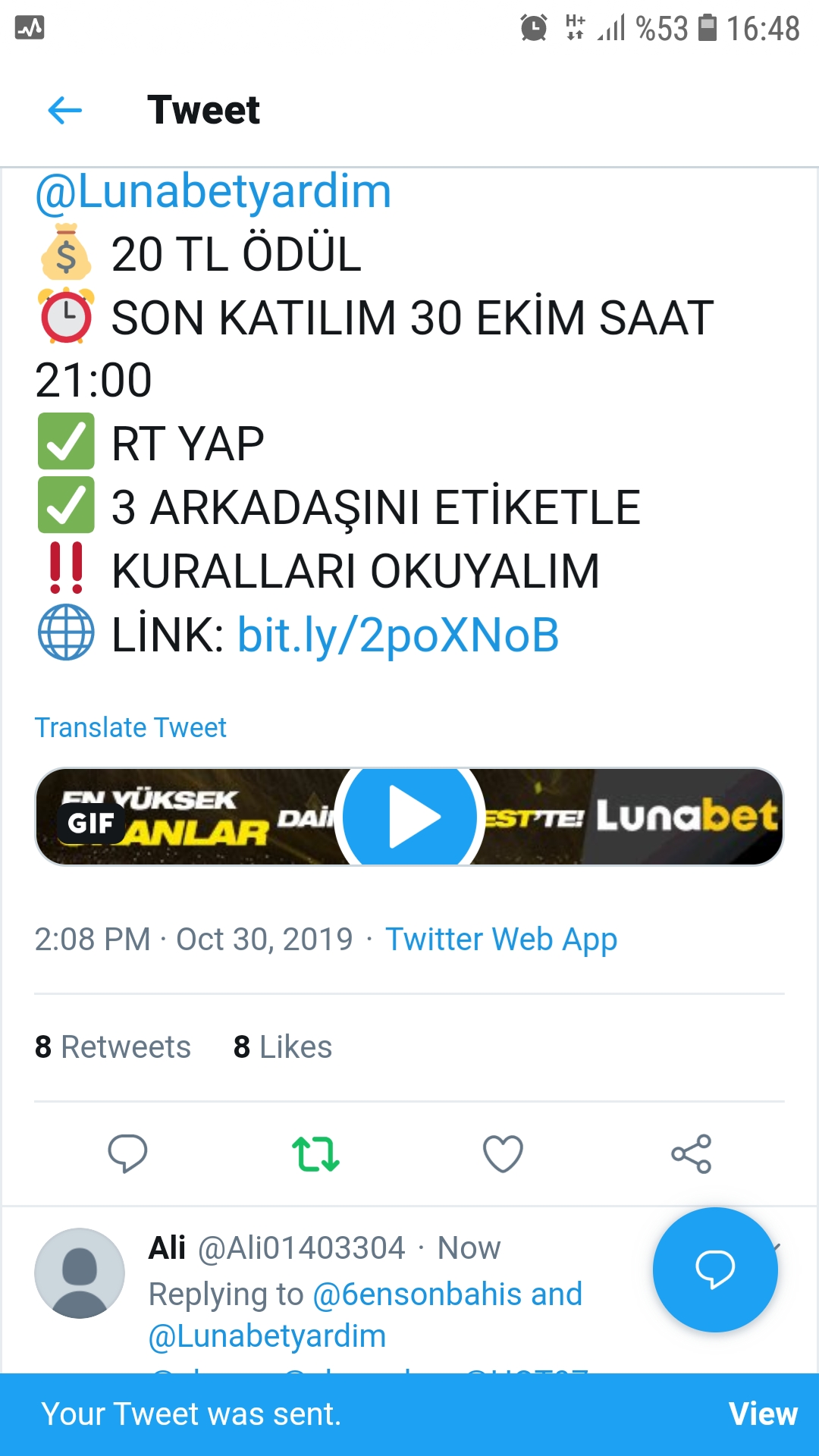Tap the floating blue reply button
The height and width of the screenshot is (1456, 819).
pos(715,1269)
